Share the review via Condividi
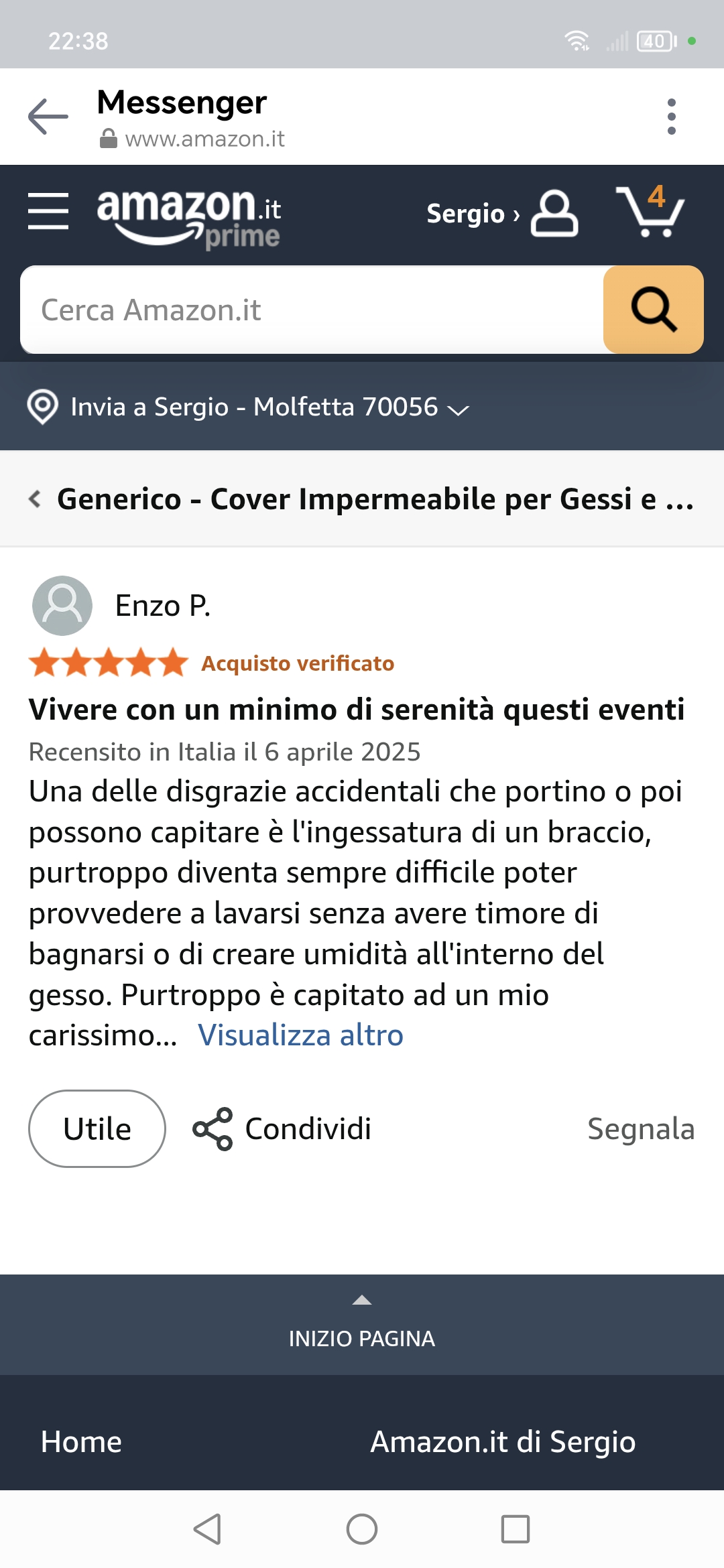 click(282, 1129)
